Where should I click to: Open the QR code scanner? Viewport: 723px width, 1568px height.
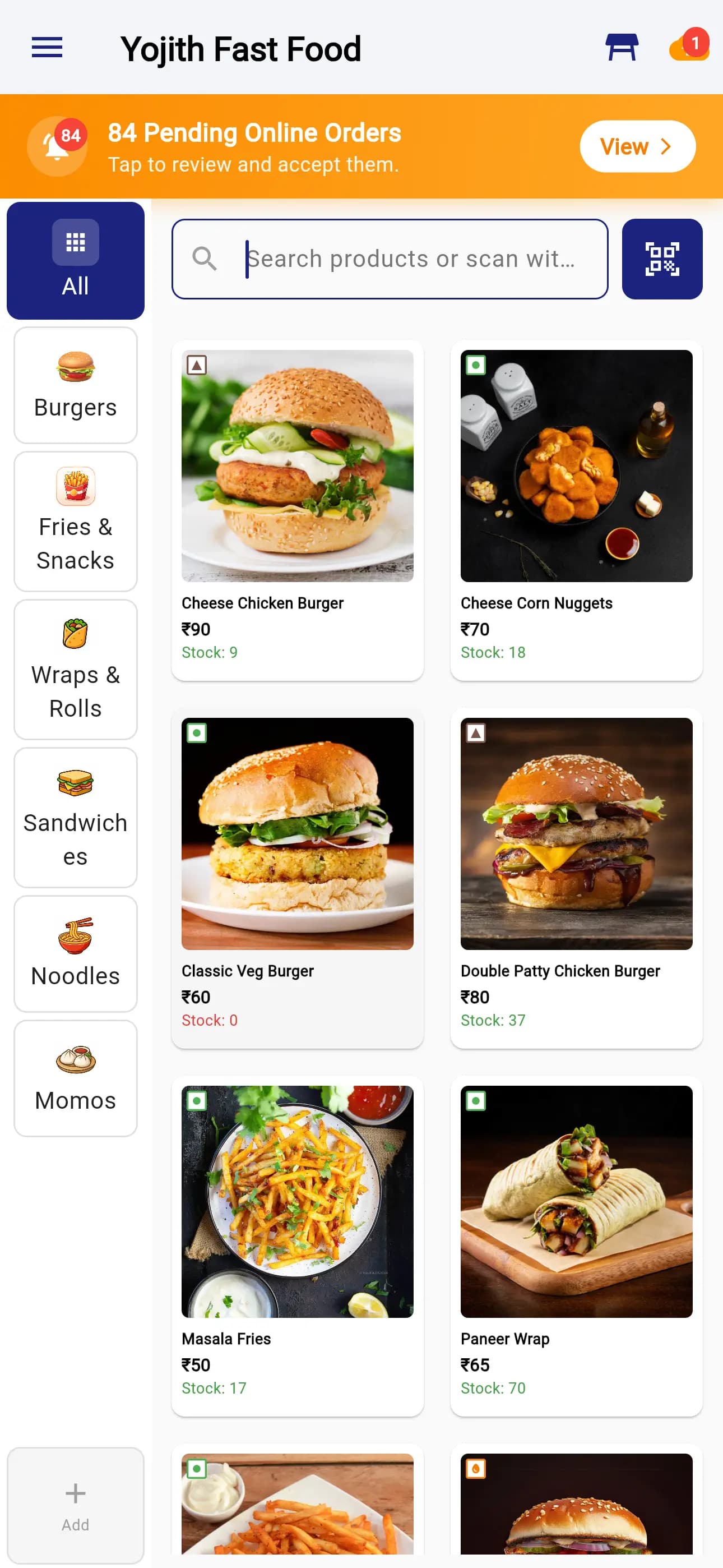(x=662, y=259)
